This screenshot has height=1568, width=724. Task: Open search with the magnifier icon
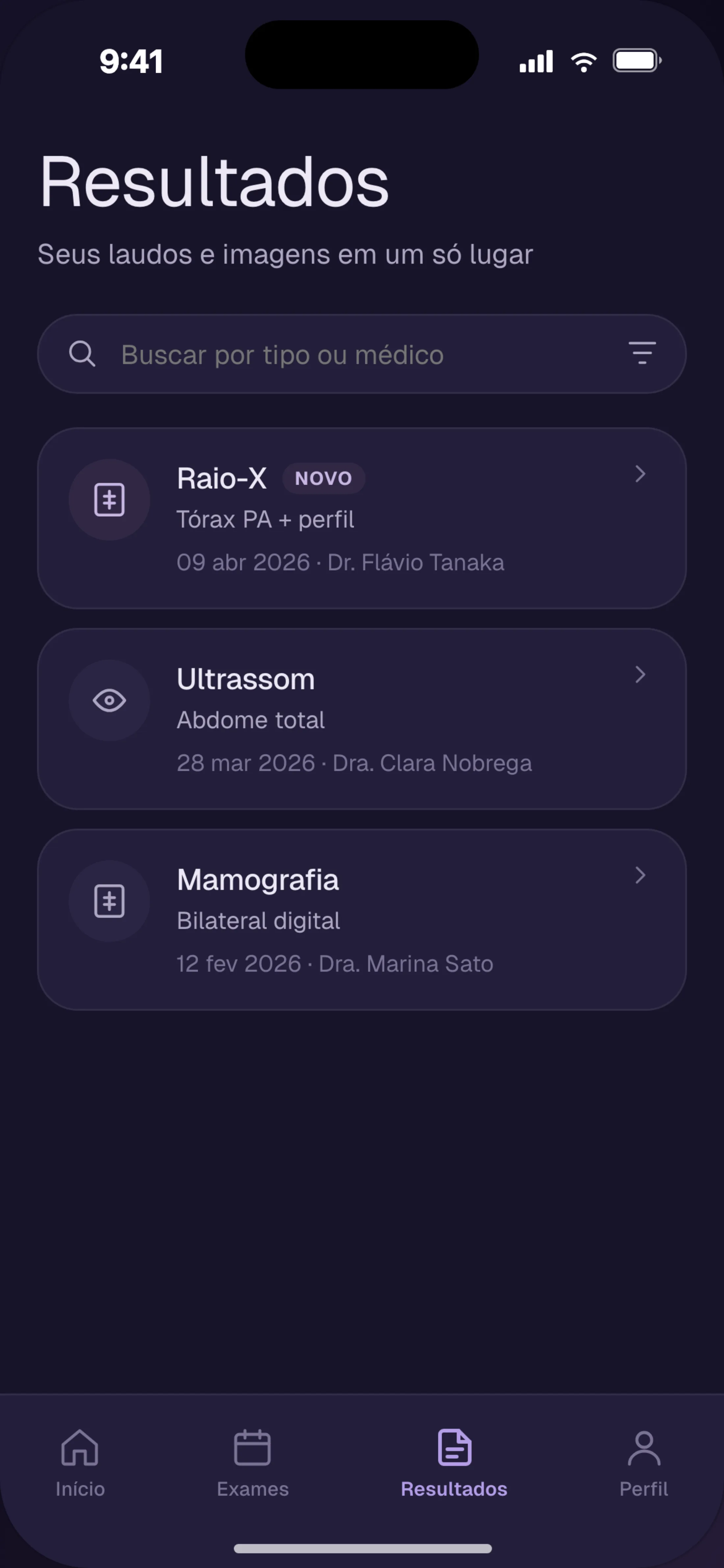[x=83, y=354]
